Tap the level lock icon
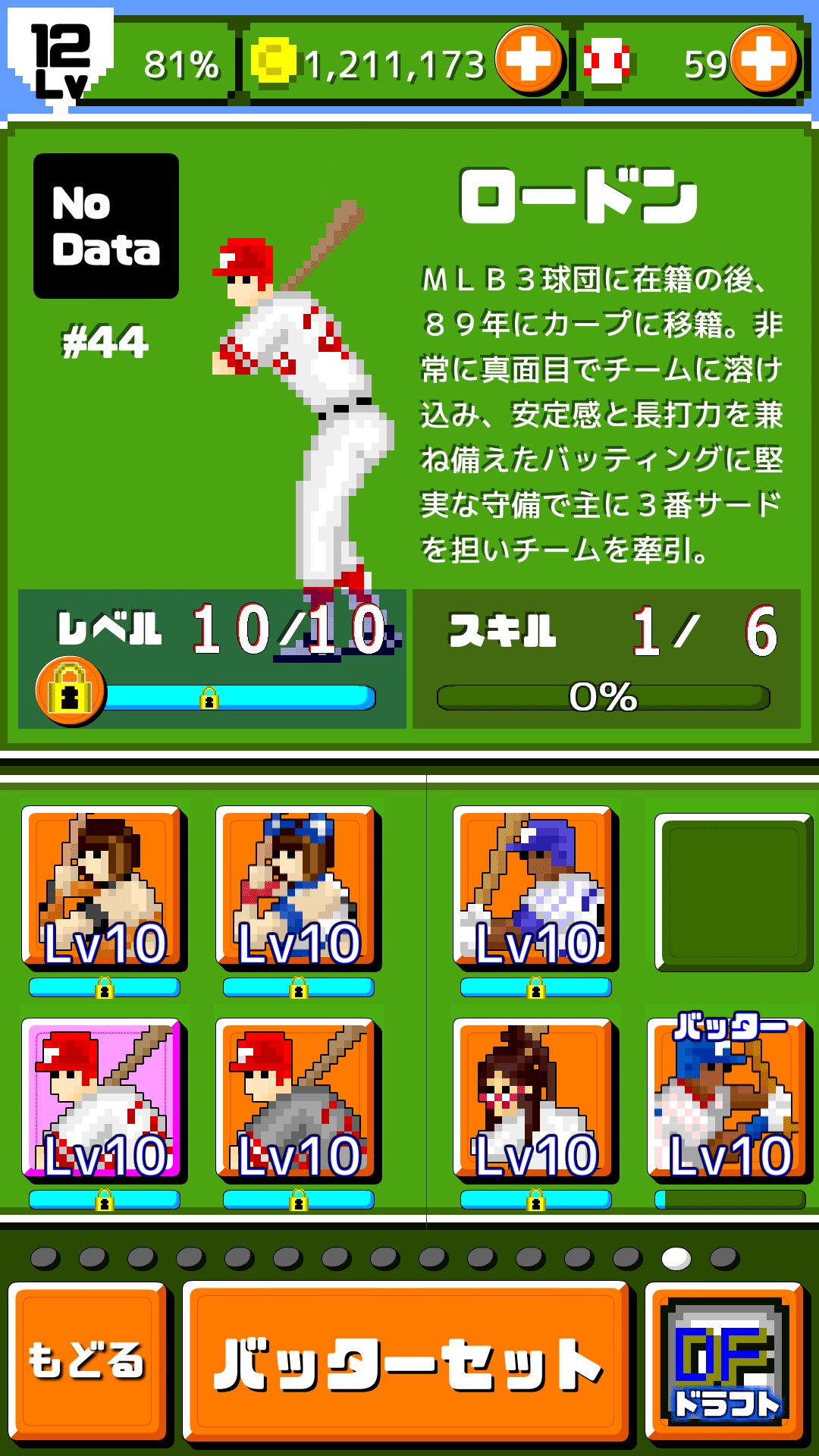819x1456 pixels. (70, 691)
